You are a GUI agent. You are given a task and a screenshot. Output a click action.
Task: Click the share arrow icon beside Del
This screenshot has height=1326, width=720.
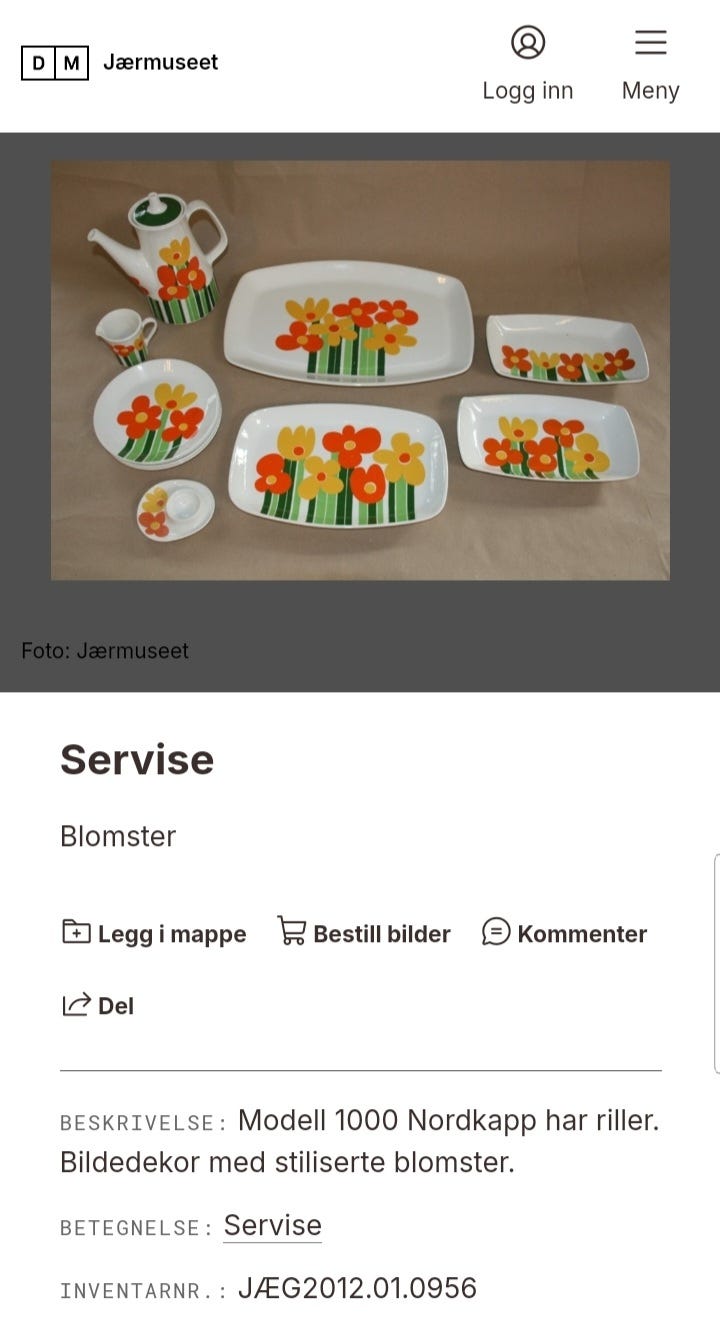pos(75,1004)
